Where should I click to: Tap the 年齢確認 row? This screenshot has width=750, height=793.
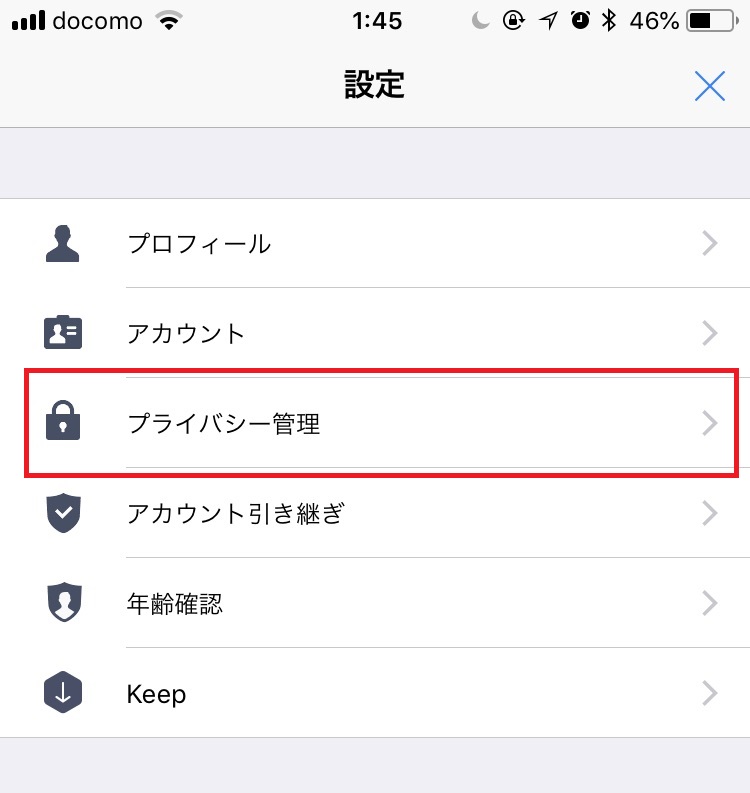click(375, 603)
